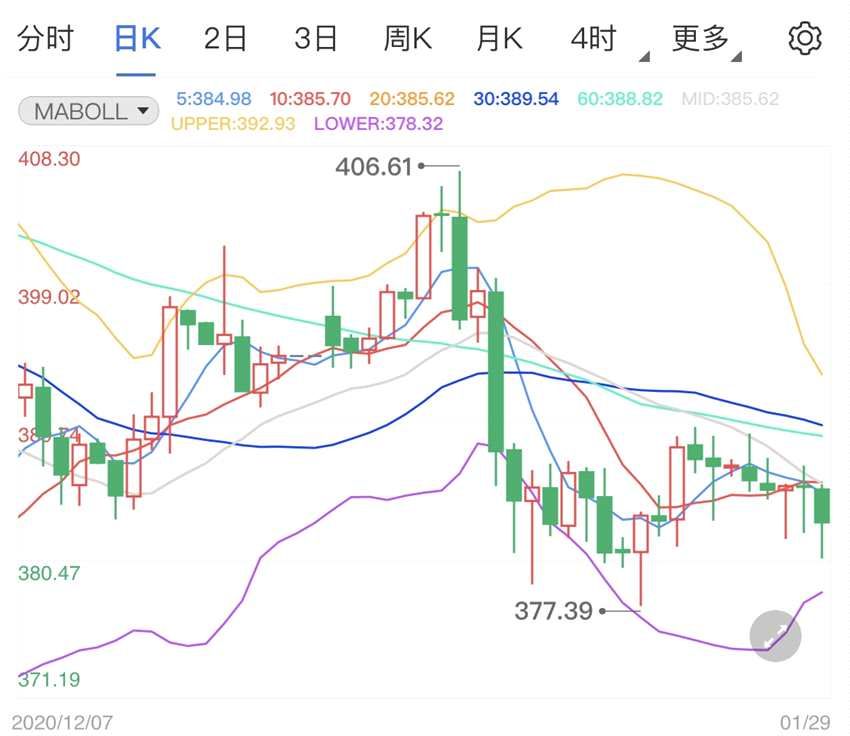Switch to the 分时 chart tab
The height and width of the screenshot is (736, 850).
46,39
